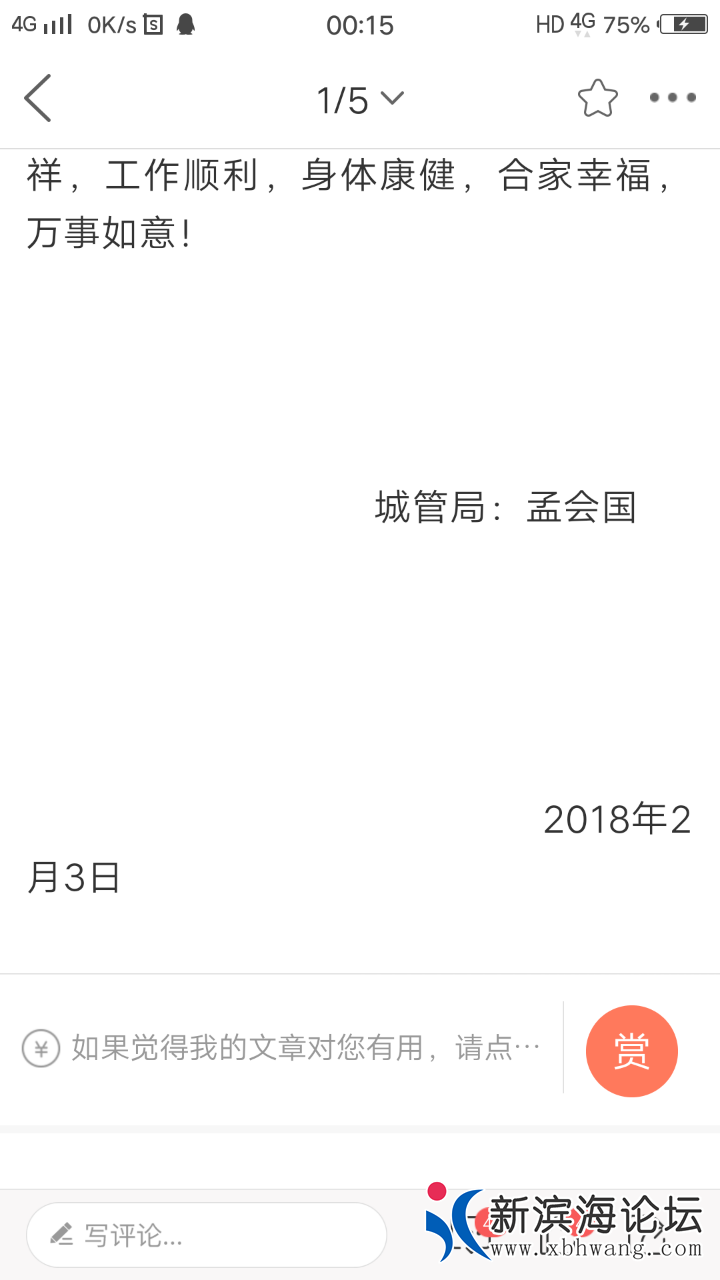
Task: Tap the orange 赏 reward button
Action: (x=631, y=1051)
